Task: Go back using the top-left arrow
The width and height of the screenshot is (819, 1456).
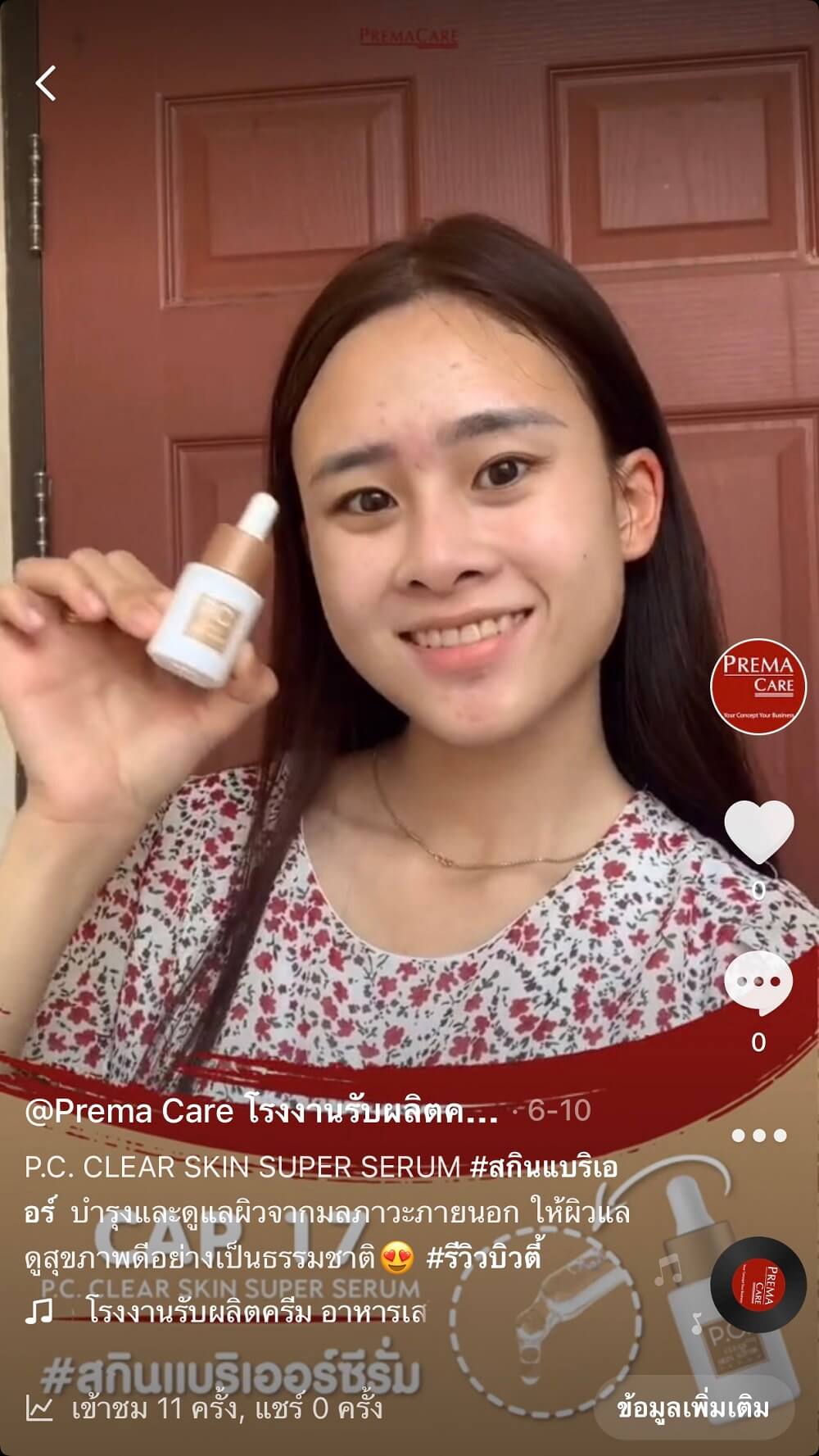Action: (46, 83)
